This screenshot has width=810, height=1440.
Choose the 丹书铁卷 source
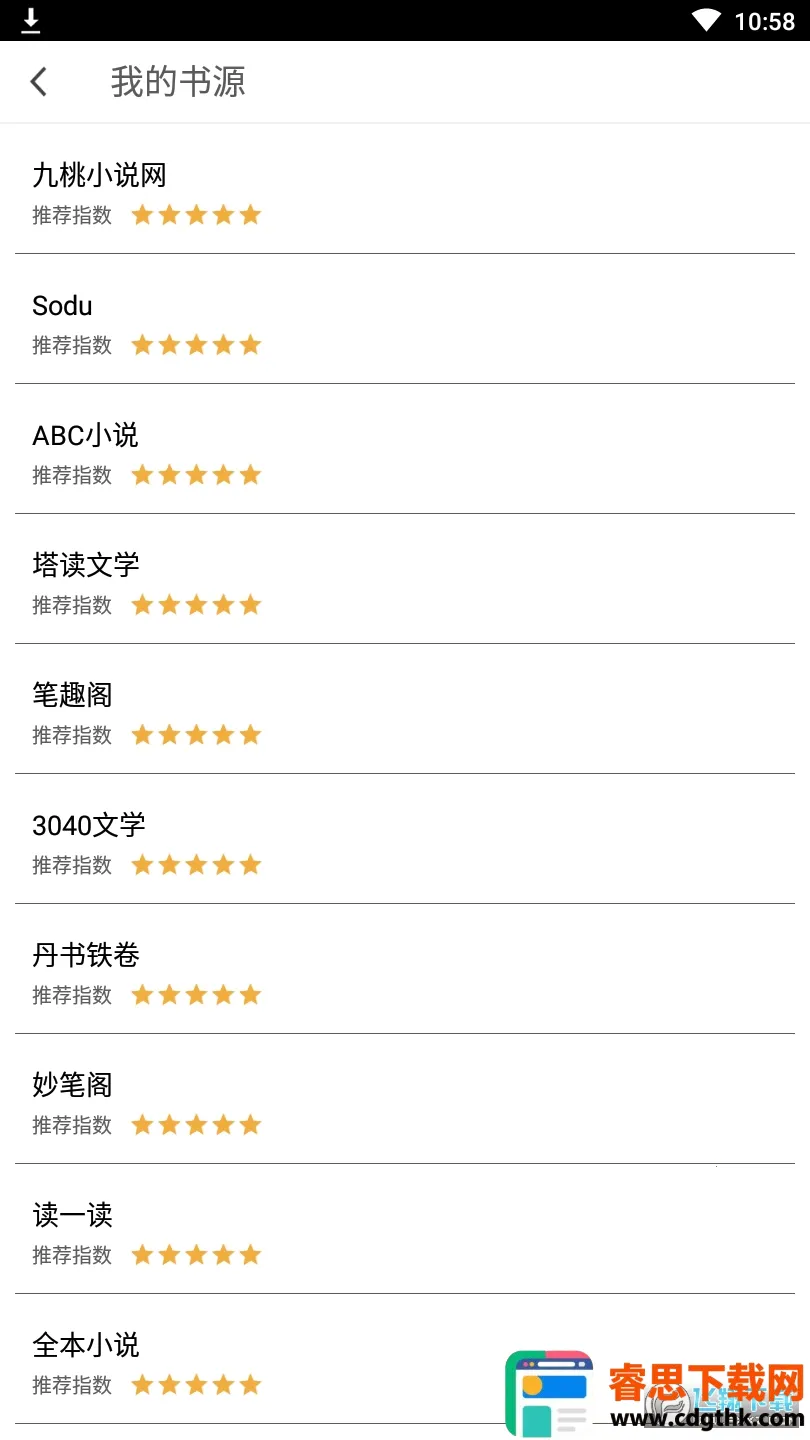pos(86,957)
